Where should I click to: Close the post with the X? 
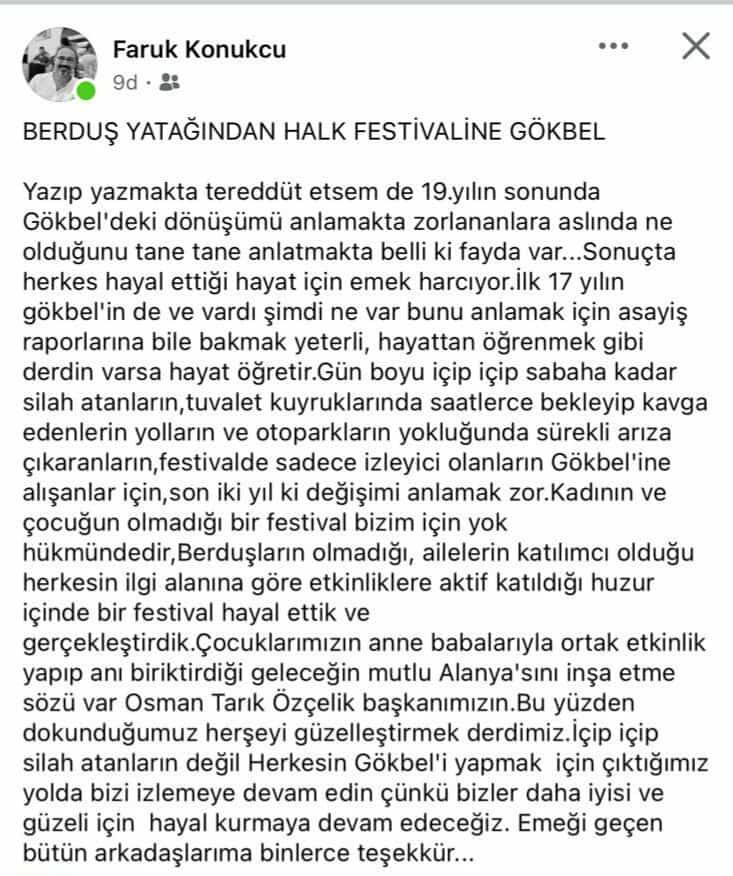point(695,45)
